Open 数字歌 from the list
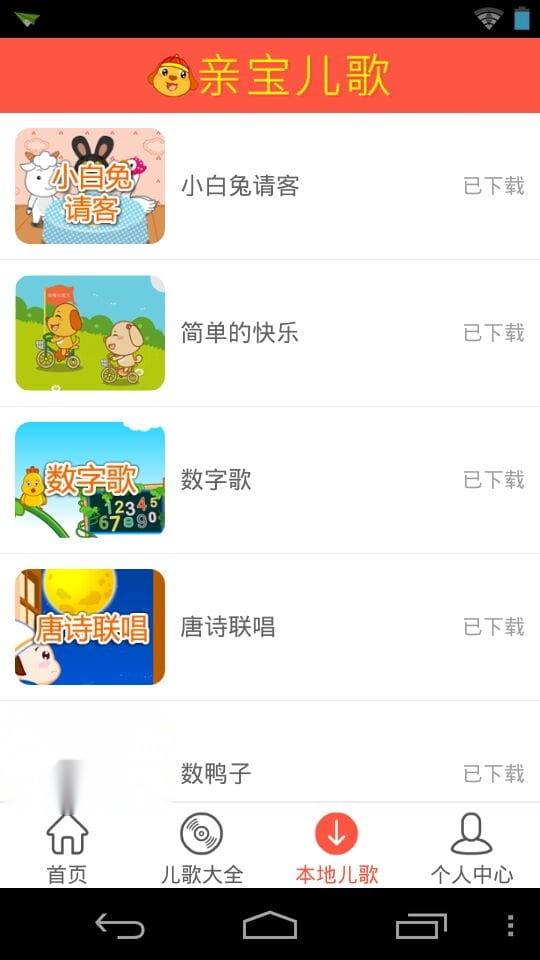The width and height of the screenshot is (540, 960). (x=270, y=480)
